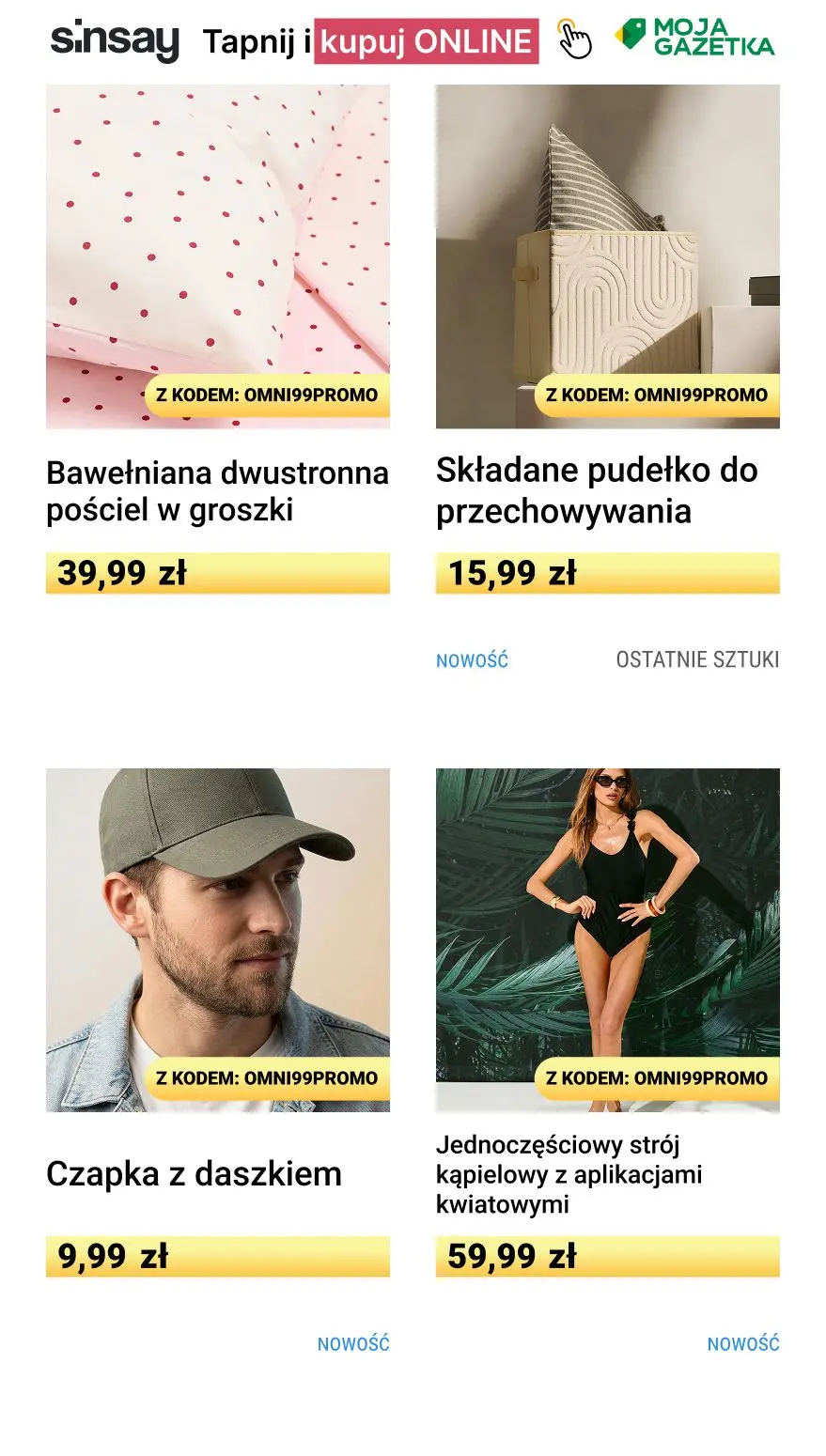Select the Czapka z daszkiem product title
The height and width of the screenshot is (1456, 826).
193,1173
